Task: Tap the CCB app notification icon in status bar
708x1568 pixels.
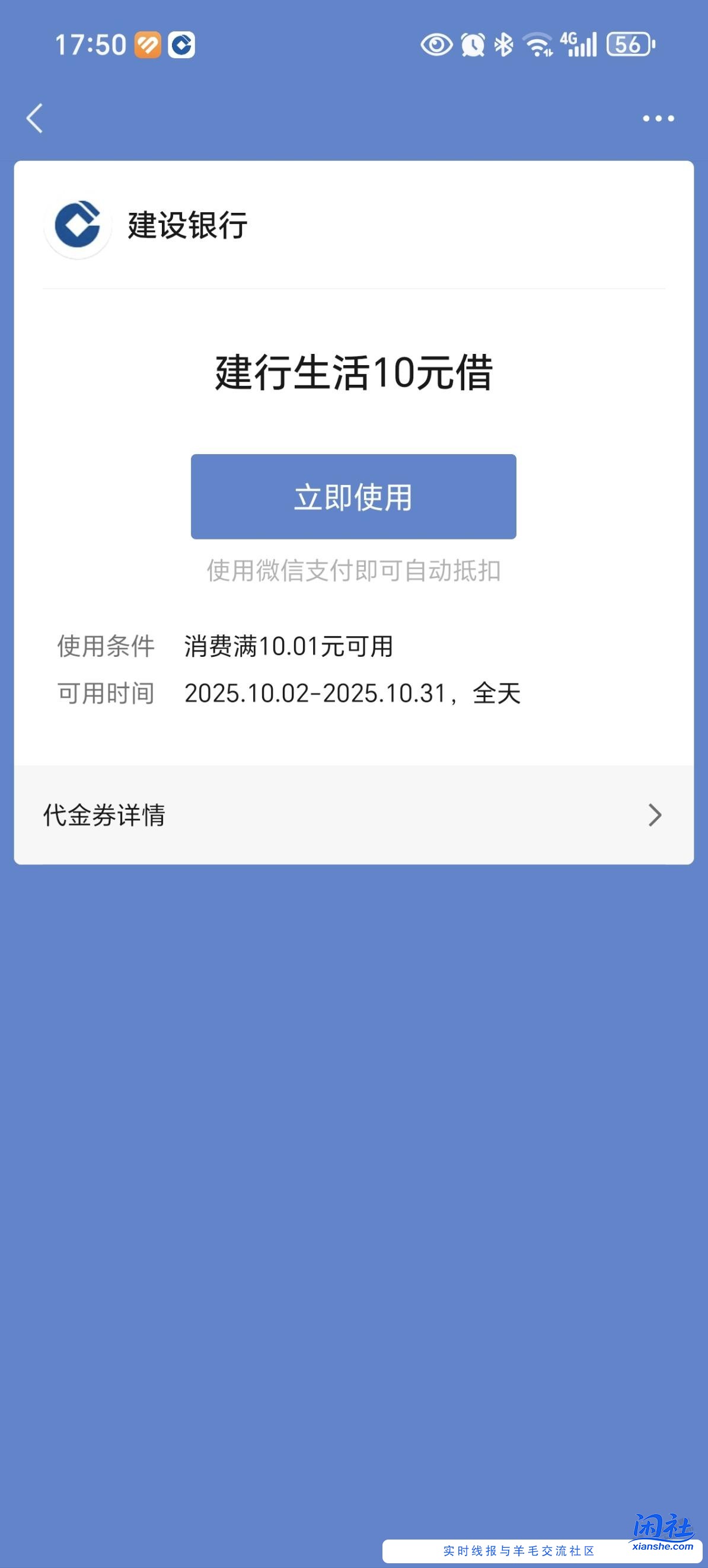Action: click(x=181, y=44)
